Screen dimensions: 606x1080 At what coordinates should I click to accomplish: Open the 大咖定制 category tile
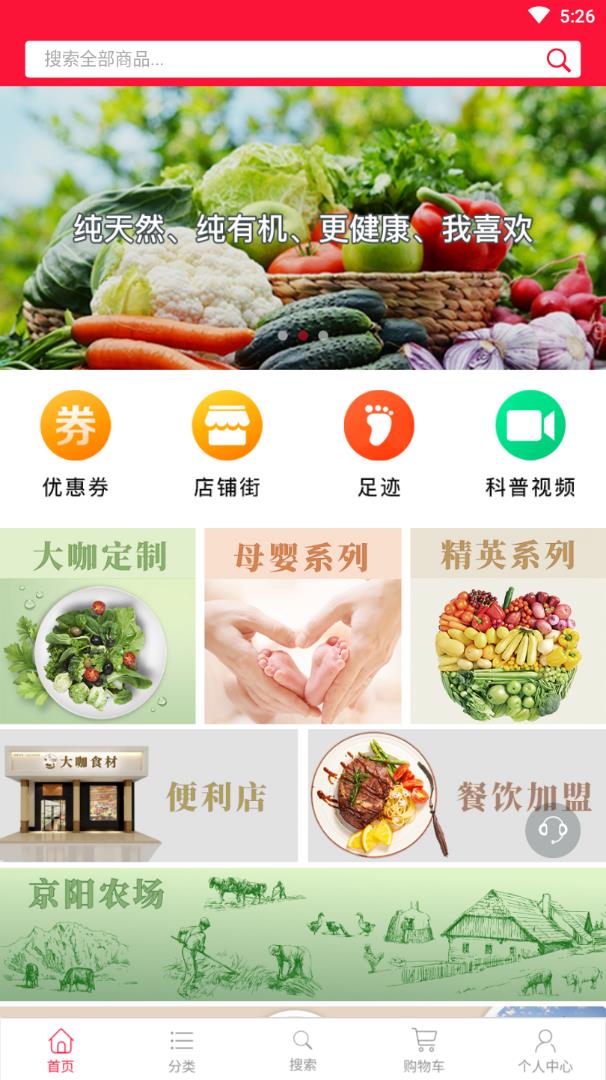98,626
